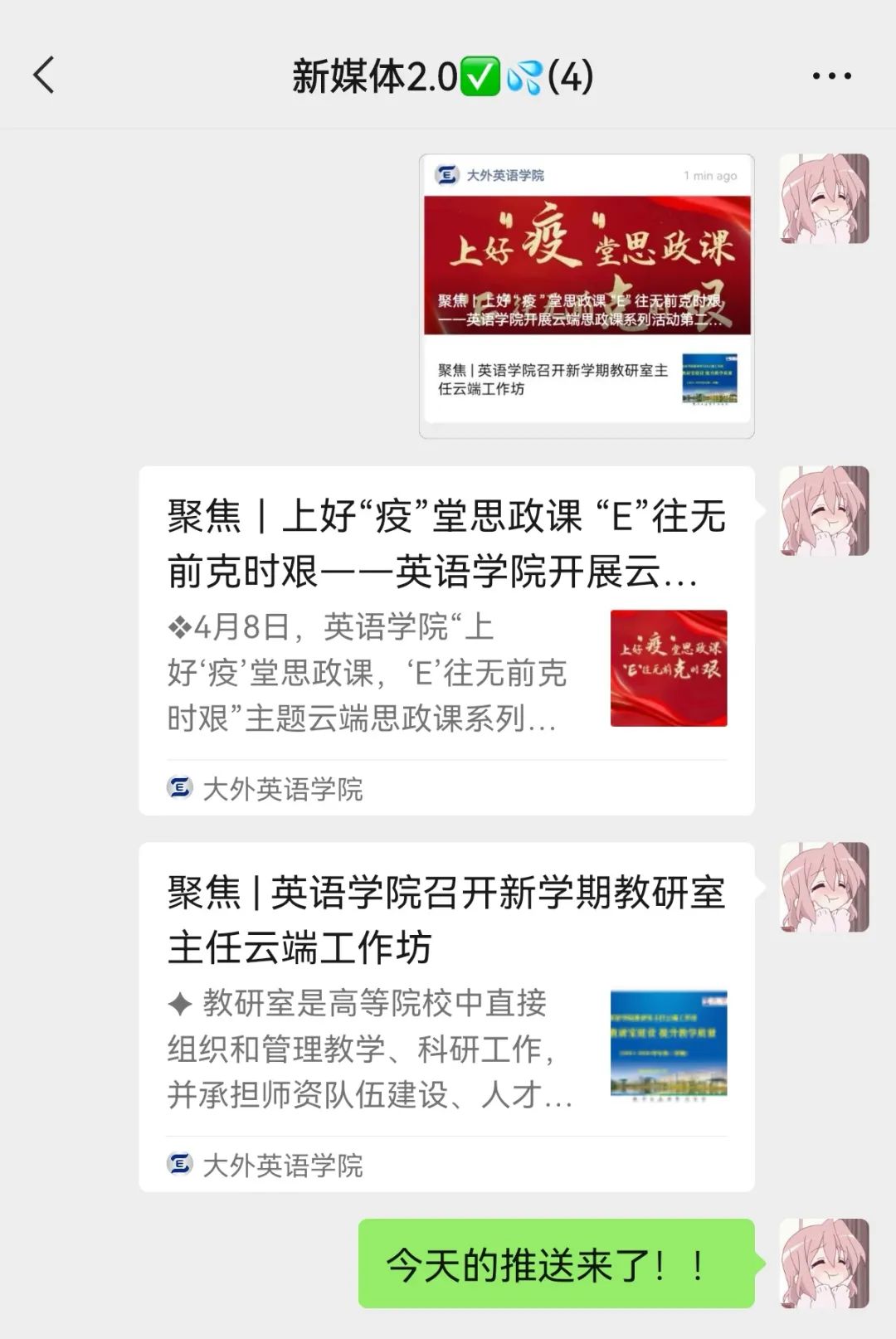Tap the avatar beside 今天的推送来了 message
The width and height of the screenshot is (896, 1339).
824,1263
